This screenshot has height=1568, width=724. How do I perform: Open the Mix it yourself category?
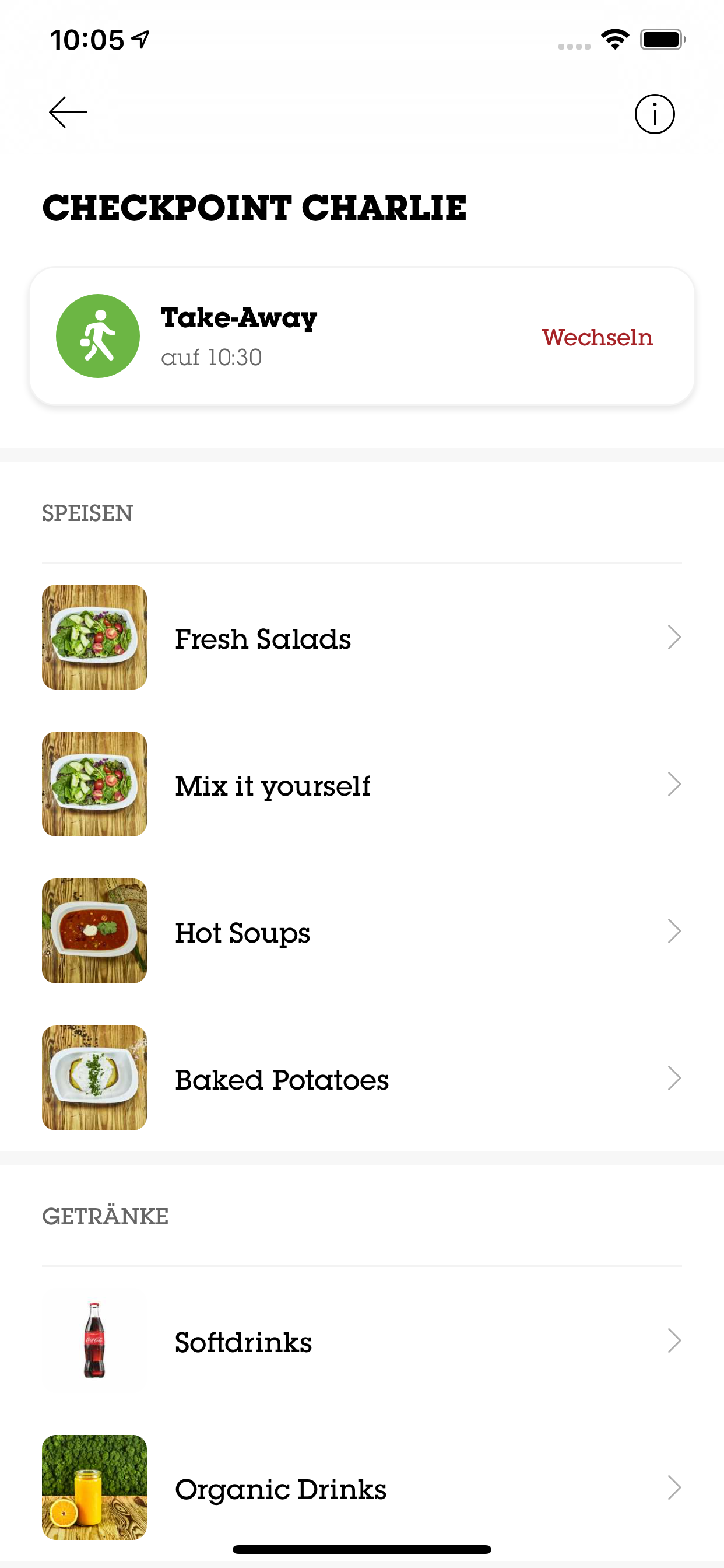tap(362, 784)
